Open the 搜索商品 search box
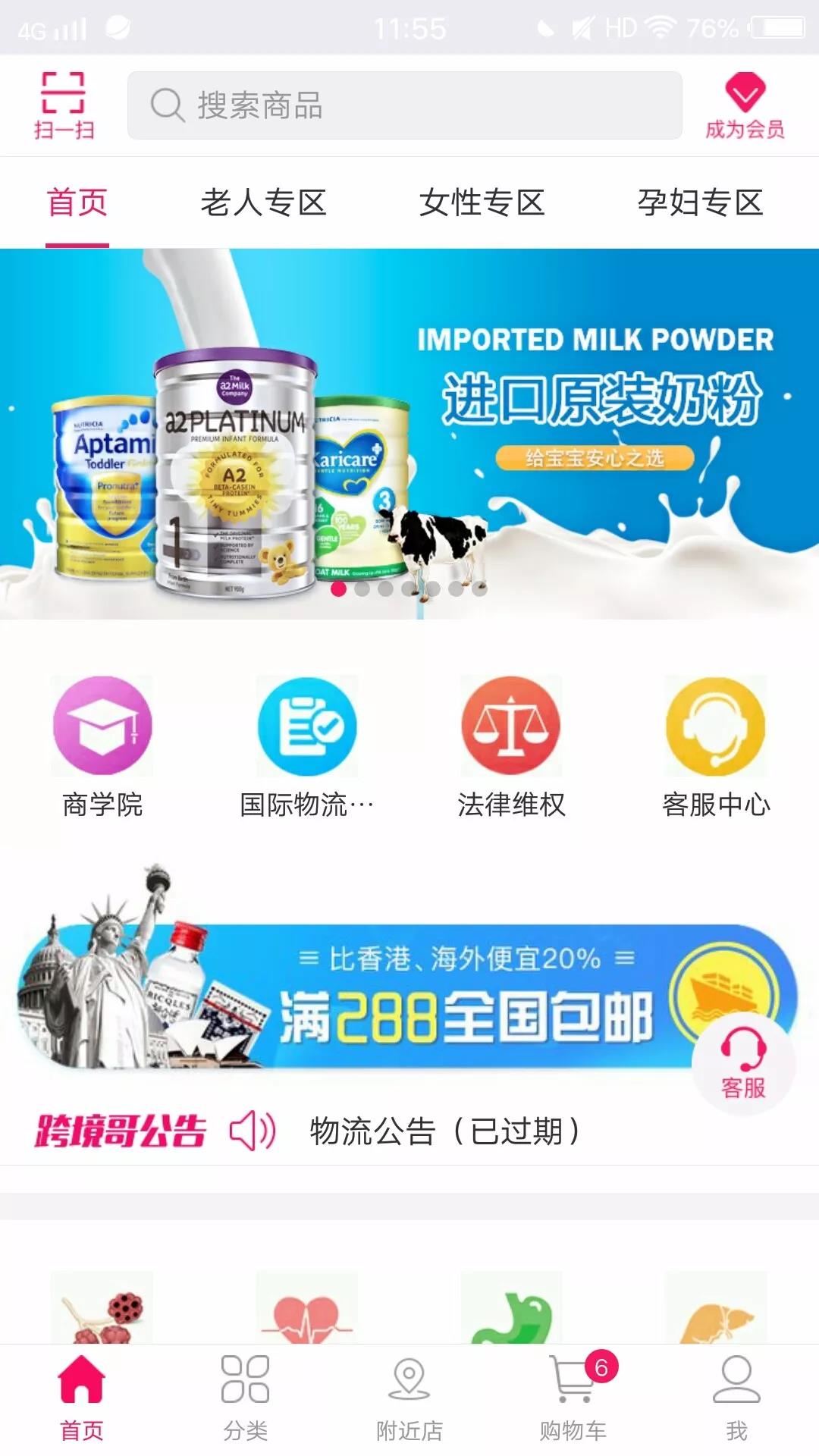The width and height of the screenshot is (819, 1456). tap(404, 105)
